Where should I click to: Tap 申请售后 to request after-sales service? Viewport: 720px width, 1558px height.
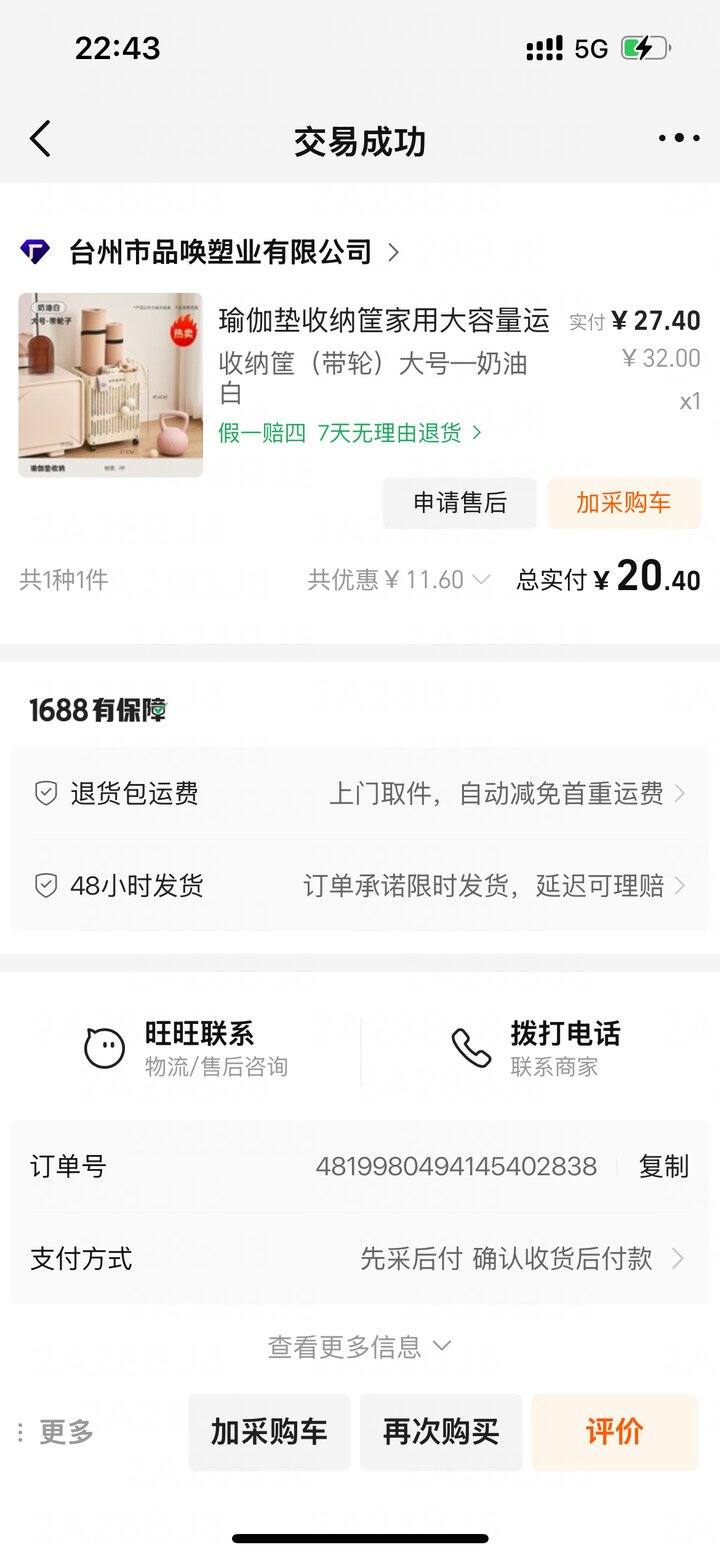(x=460, y=503)
